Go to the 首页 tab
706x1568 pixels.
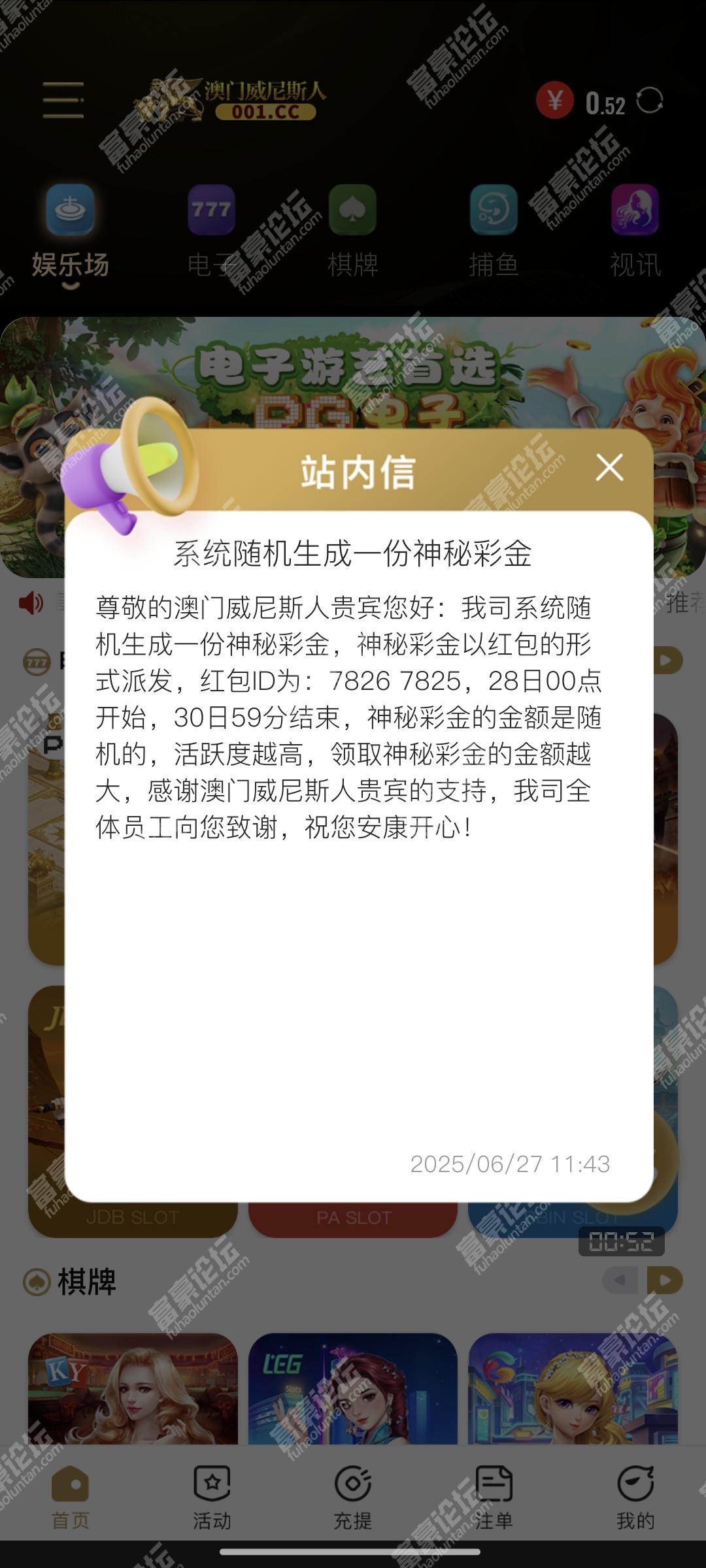[71, 1497]
